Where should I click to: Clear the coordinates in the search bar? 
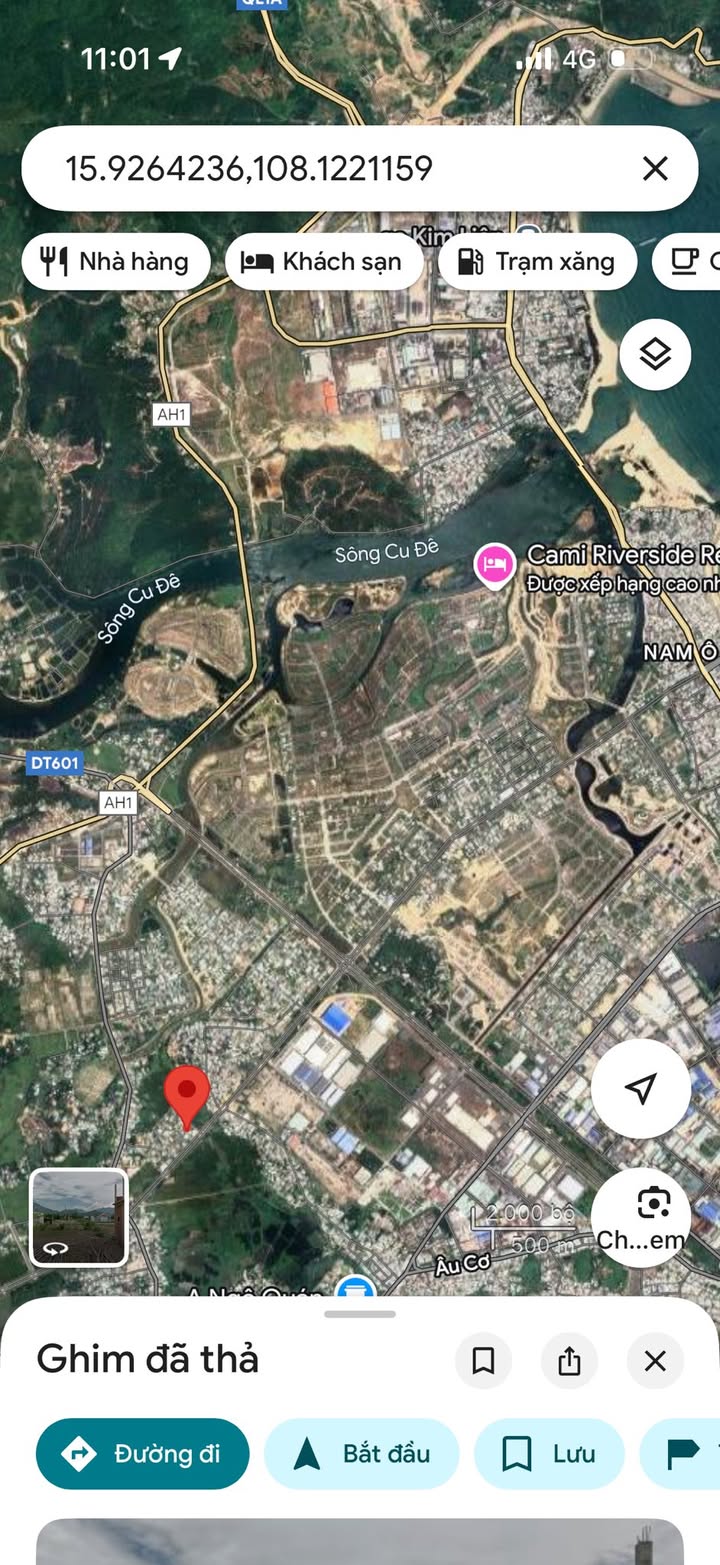[x=655, y=168]
